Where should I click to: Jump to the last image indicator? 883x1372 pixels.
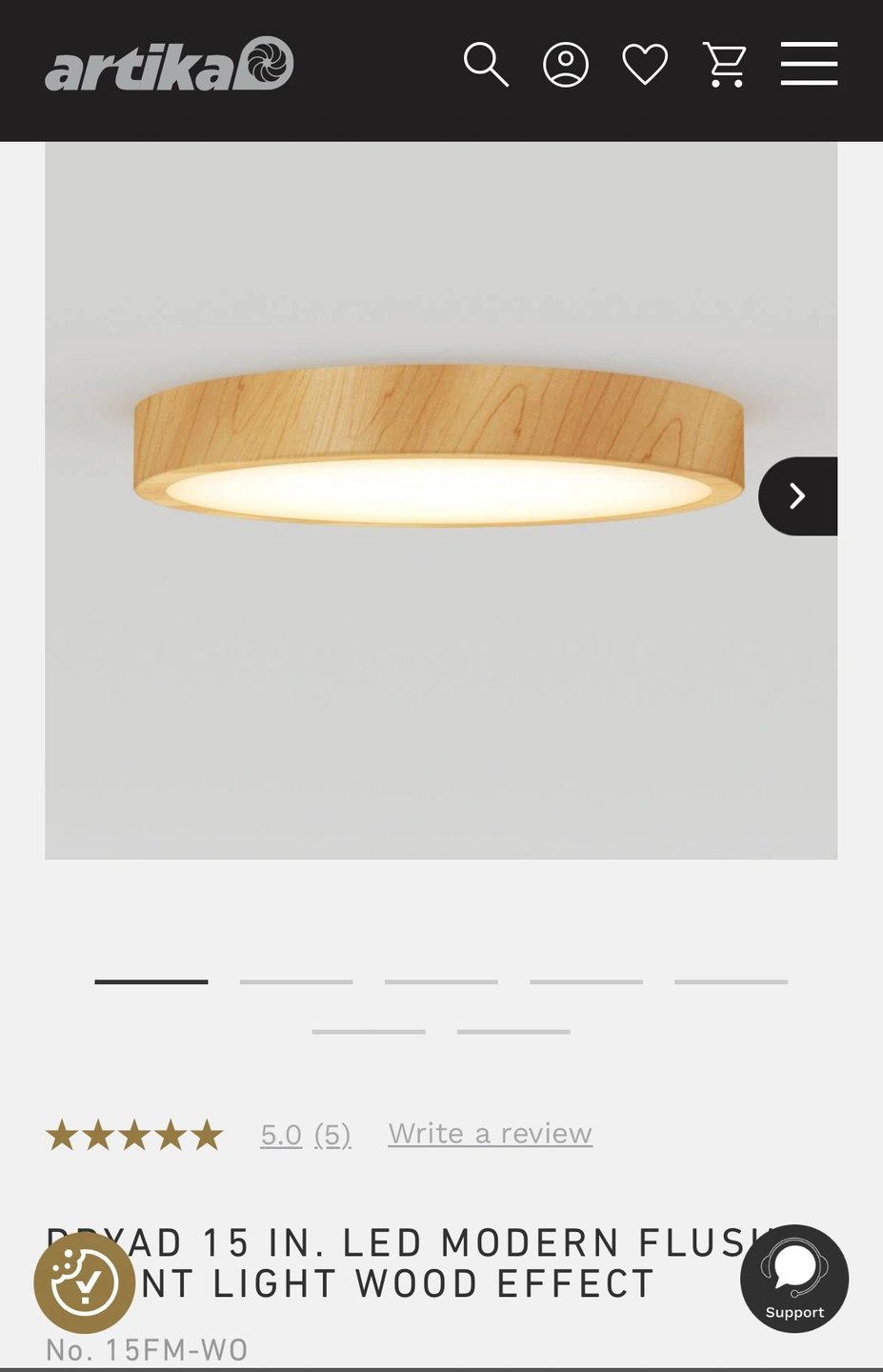click(x=513, y=1032)
